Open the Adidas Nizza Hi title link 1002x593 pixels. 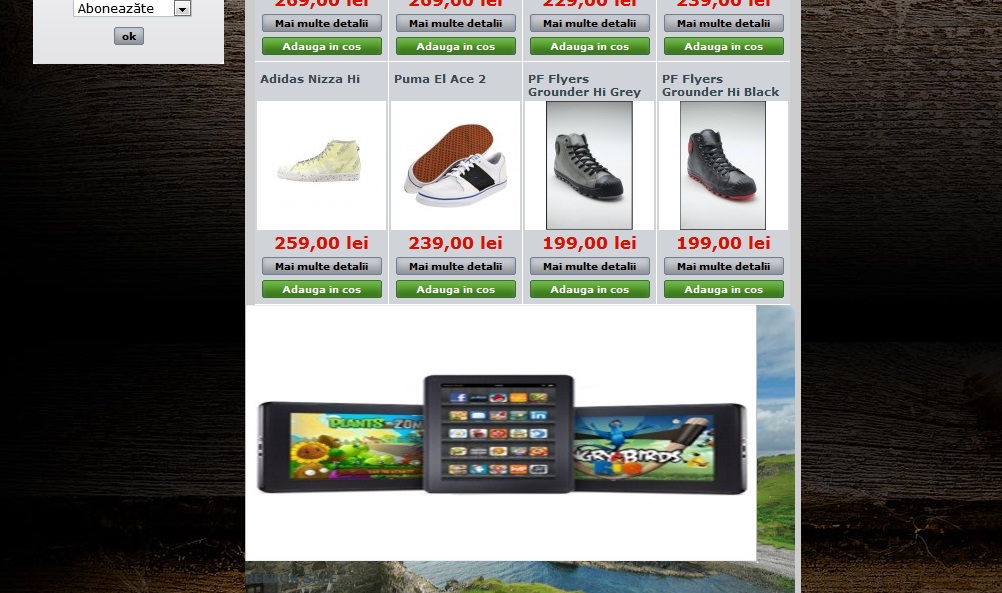pyautogui.click(x=310, y=79)
